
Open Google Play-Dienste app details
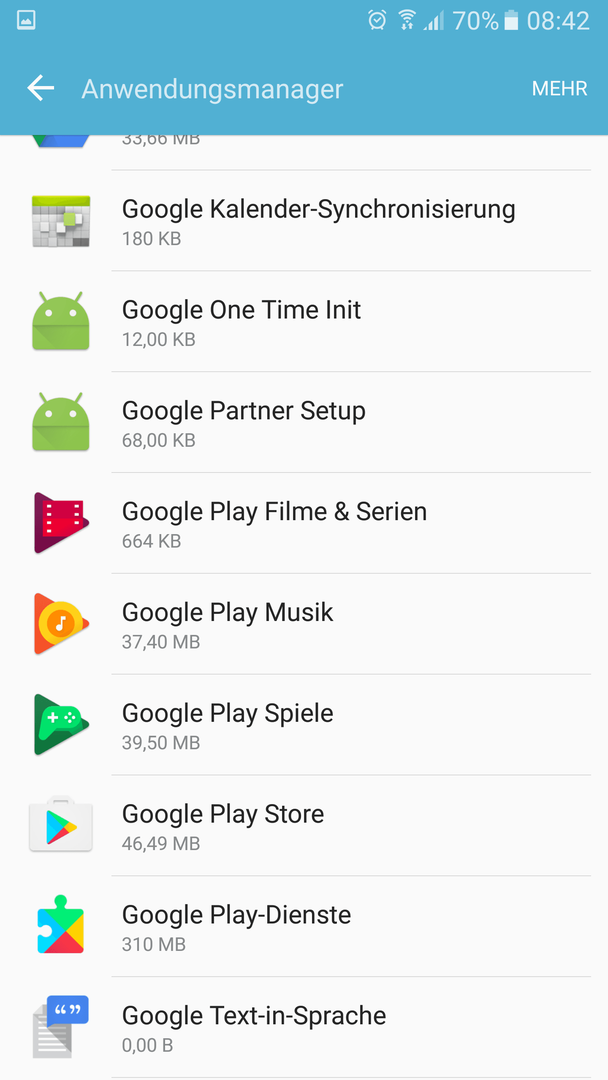click(304, 926)
